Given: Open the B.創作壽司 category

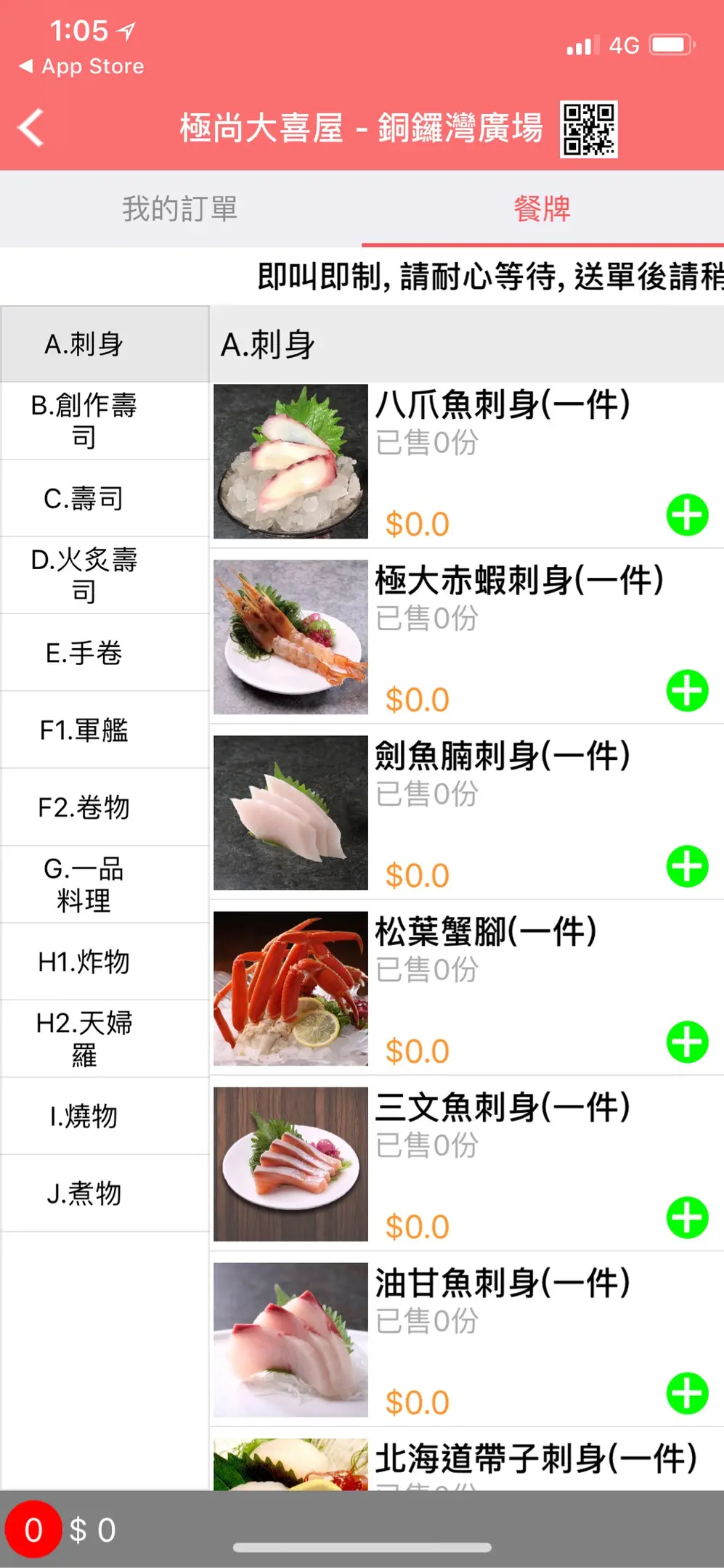Looking at the screenshot, I should point(84,421).
